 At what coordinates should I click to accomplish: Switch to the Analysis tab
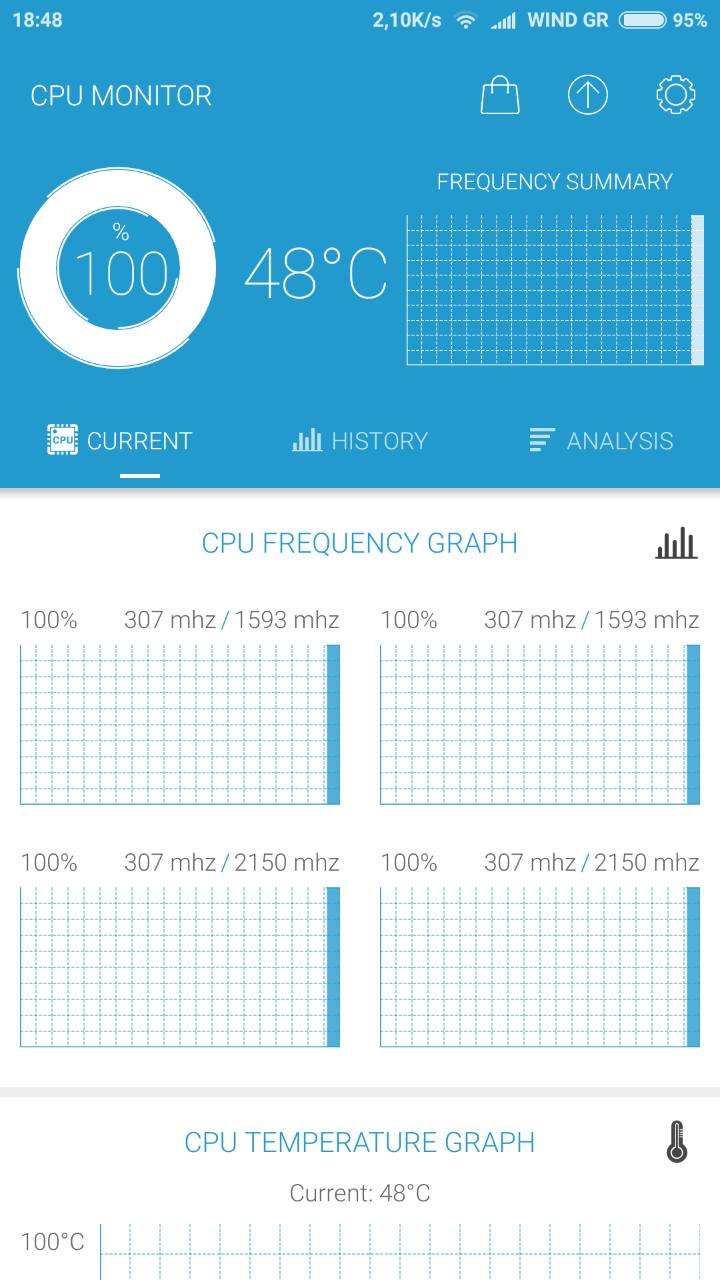[x=601, y=441]
